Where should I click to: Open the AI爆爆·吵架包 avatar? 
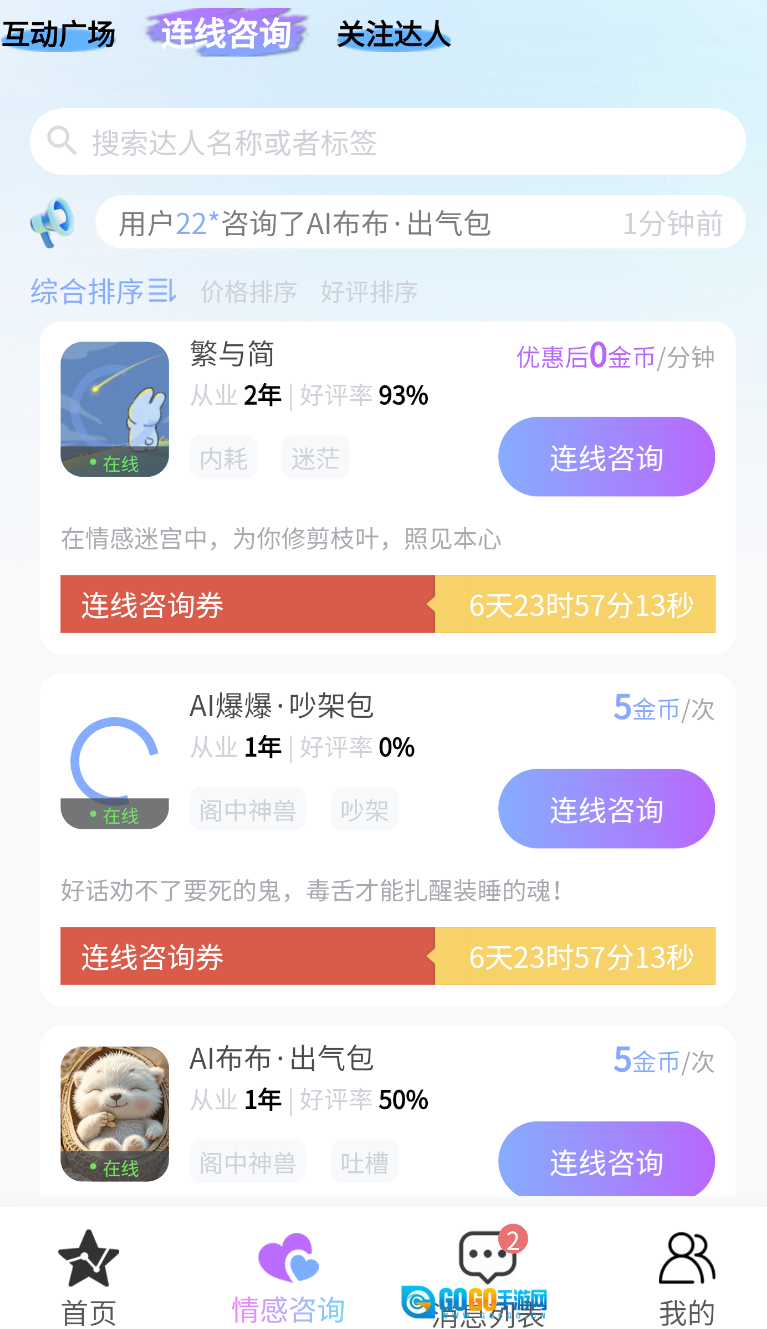pos(115,762)
